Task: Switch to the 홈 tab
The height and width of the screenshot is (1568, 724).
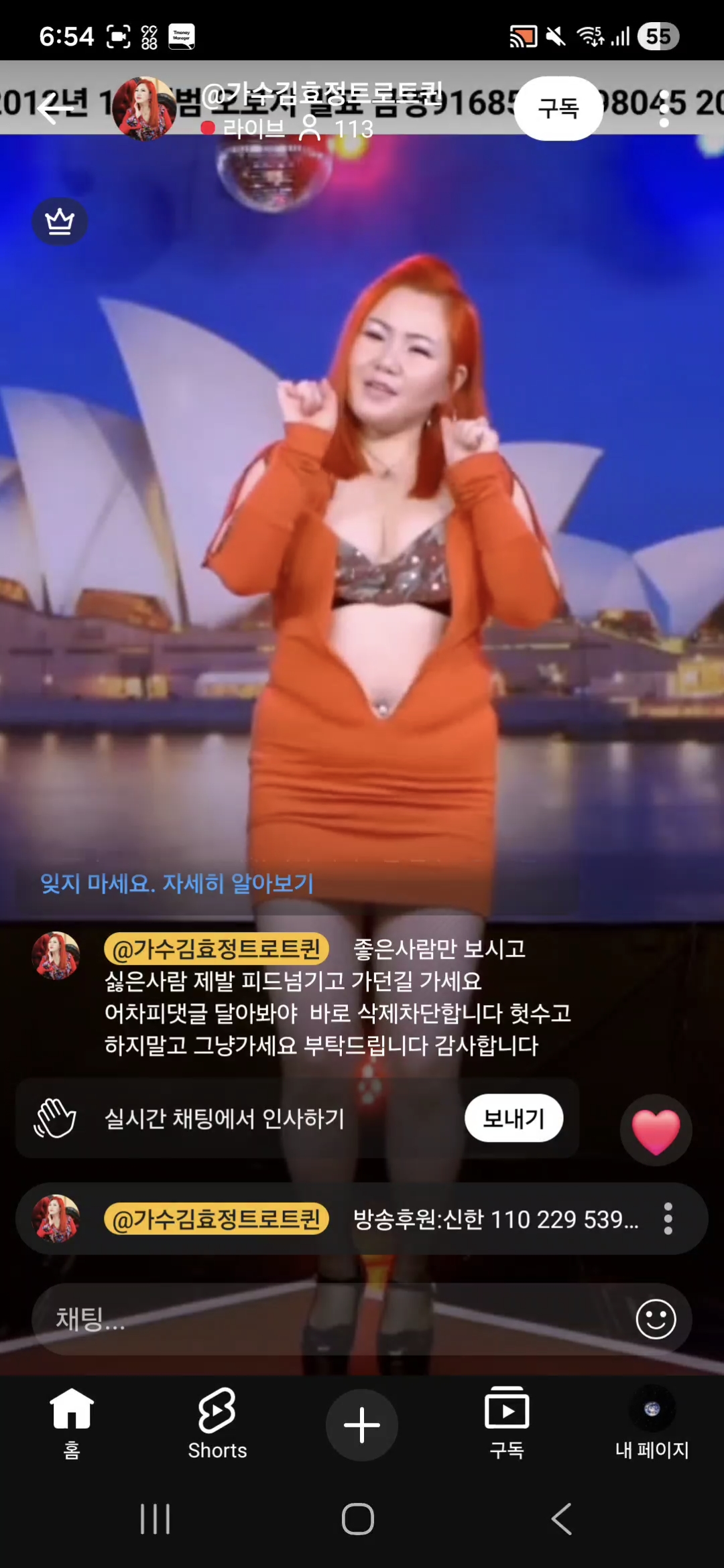Action: click(x=72, y=1423)
